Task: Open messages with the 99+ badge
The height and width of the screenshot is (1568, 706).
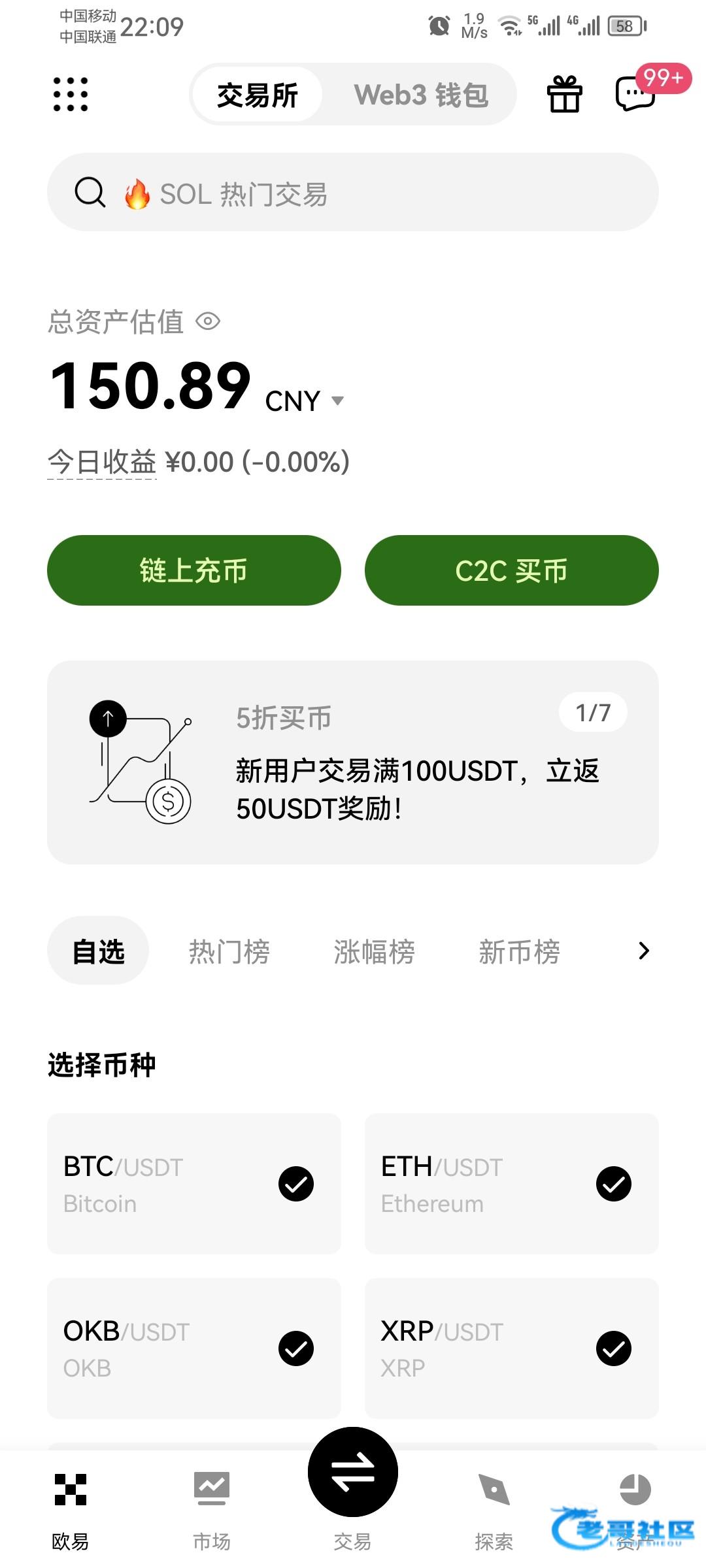Action: coord(635,94)
